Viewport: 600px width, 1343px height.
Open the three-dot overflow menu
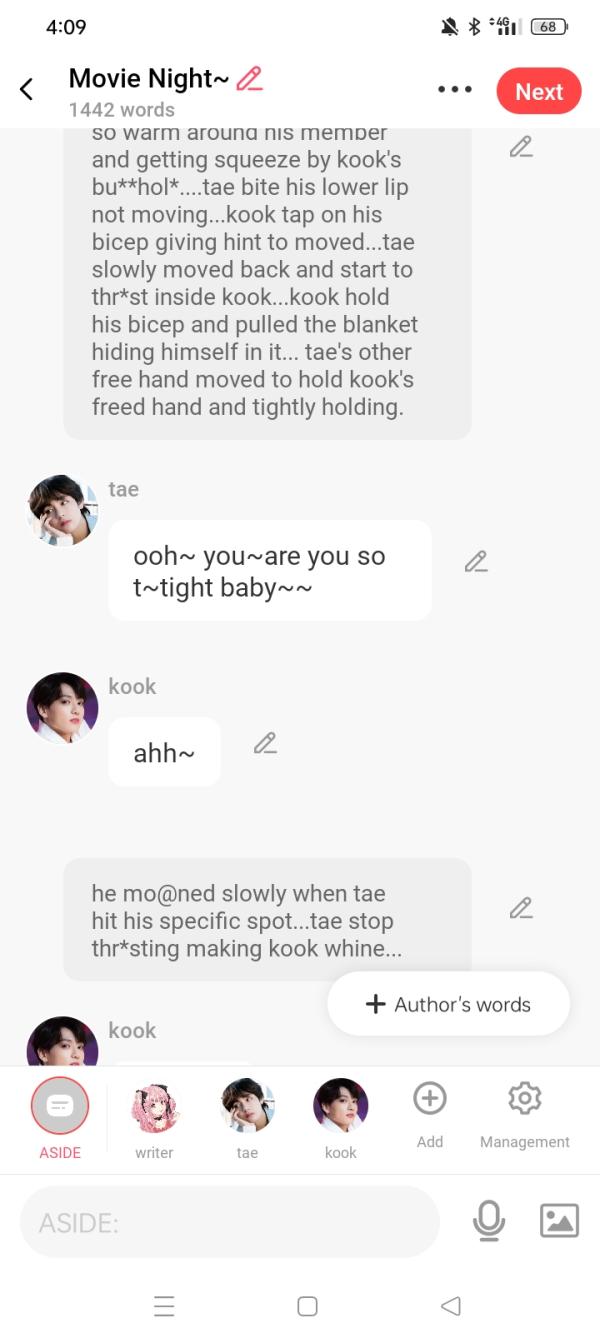click(455, 90)
